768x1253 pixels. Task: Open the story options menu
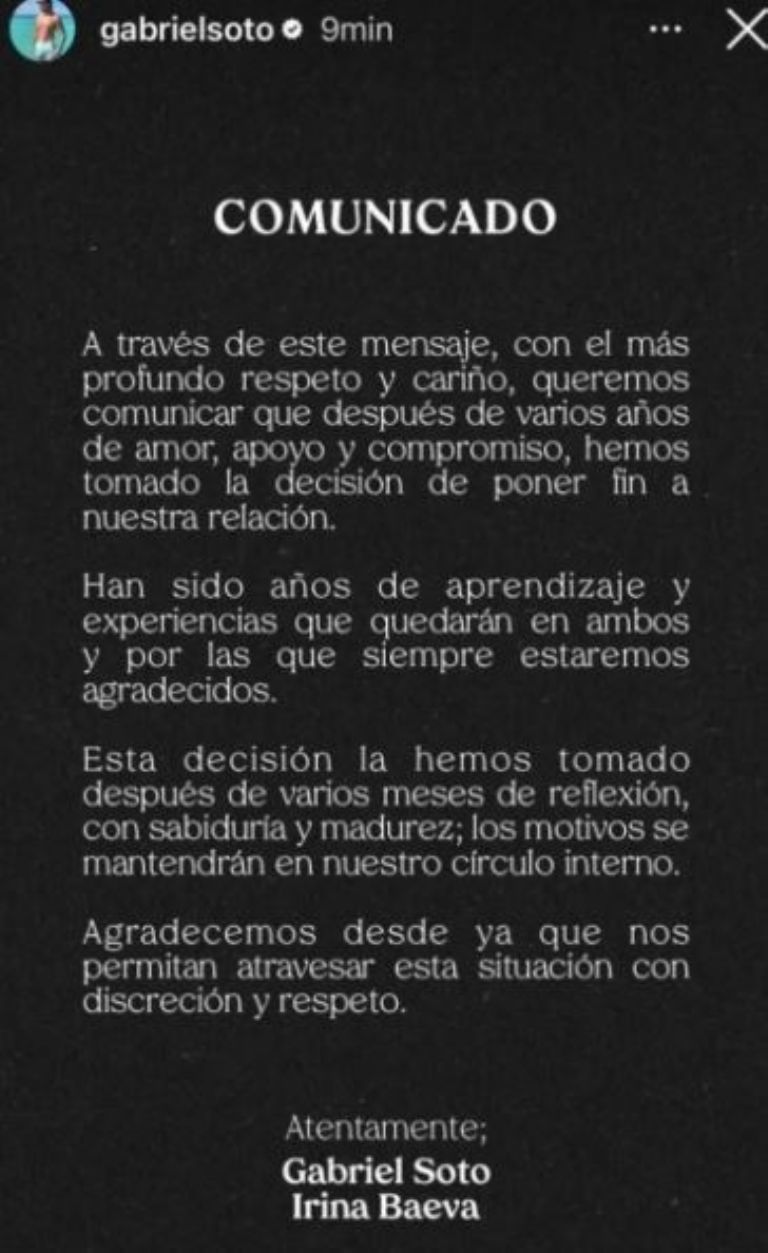pos(665,30)
